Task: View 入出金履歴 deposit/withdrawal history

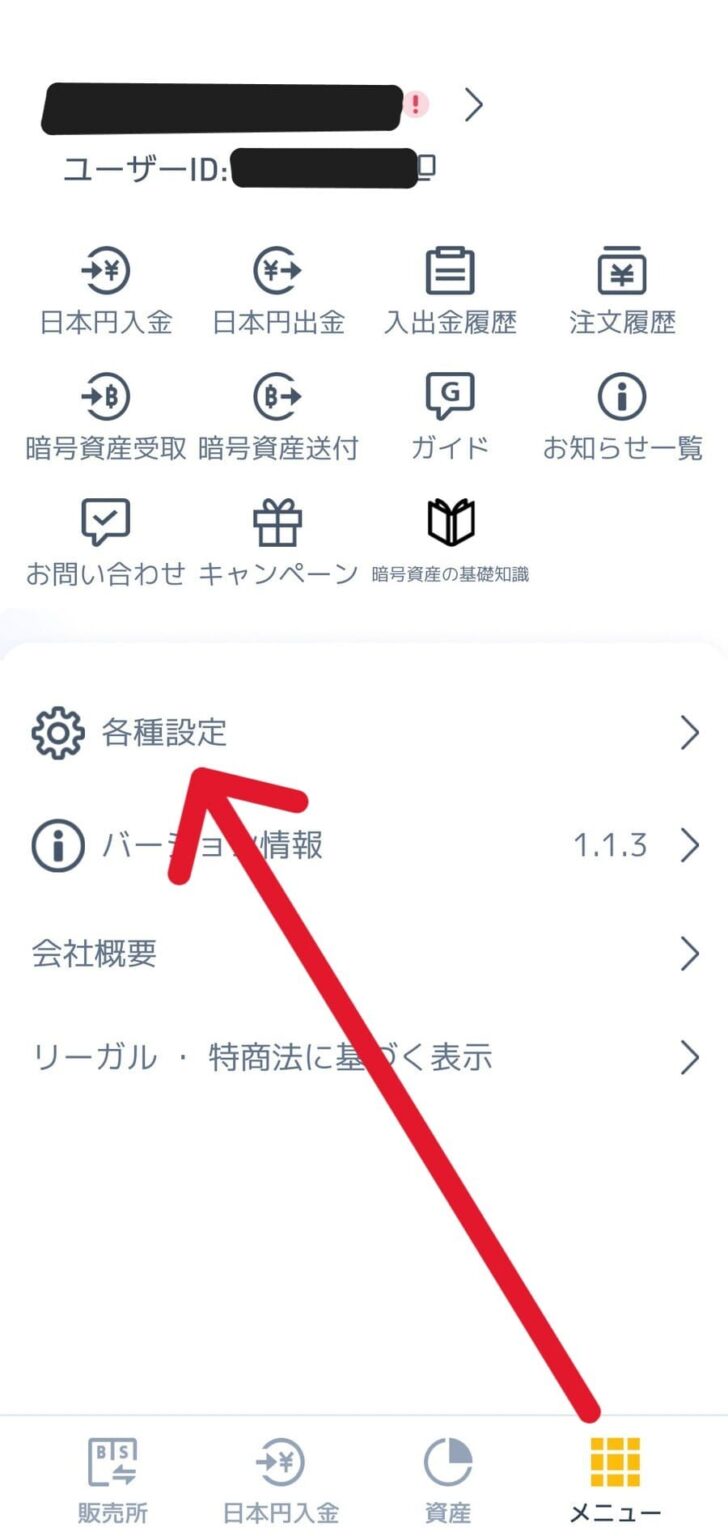Action: tap(450, 292)
